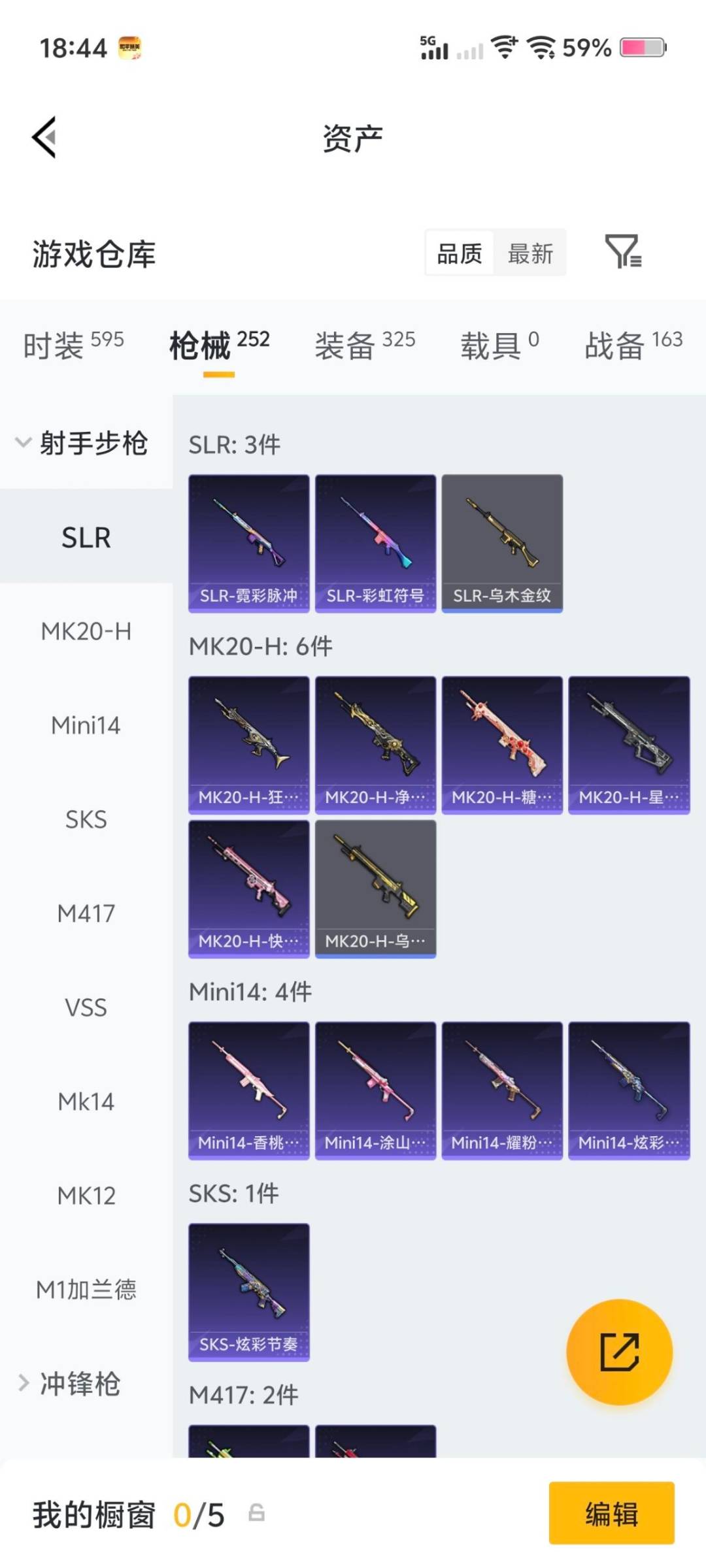Select Mini14 in the sidebar
Viewport: 706px width, 1568px height.
coord(86,725)
